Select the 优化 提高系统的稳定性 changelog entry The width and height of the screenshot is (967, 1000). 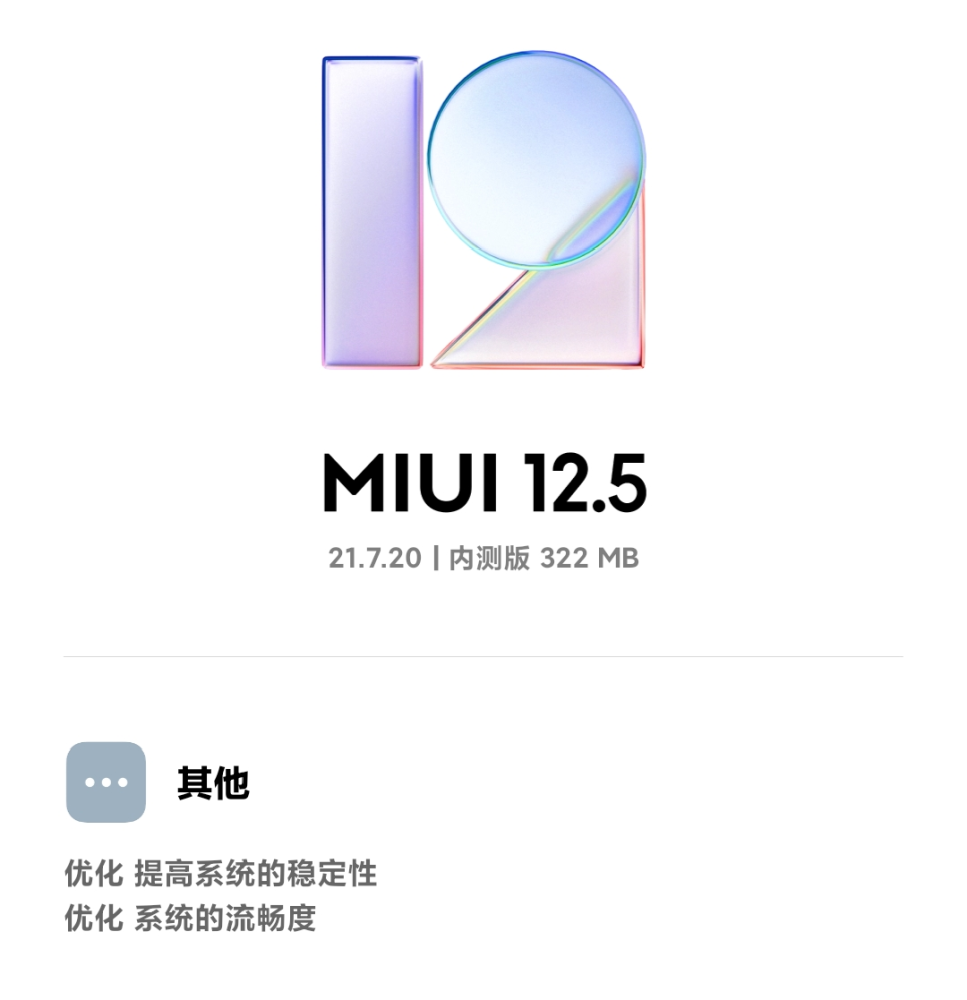222,873
